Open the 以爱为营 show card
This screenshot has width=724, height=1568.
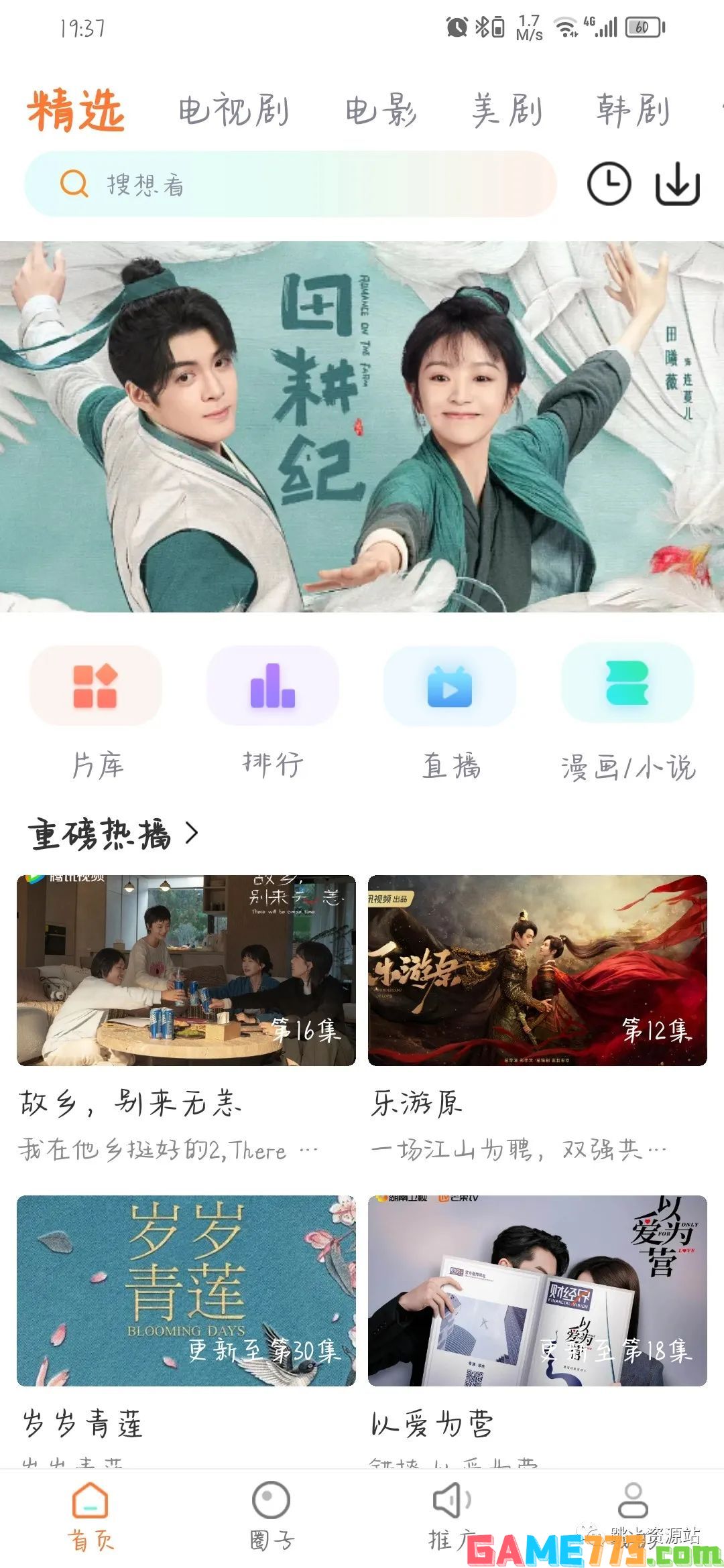537,1291
